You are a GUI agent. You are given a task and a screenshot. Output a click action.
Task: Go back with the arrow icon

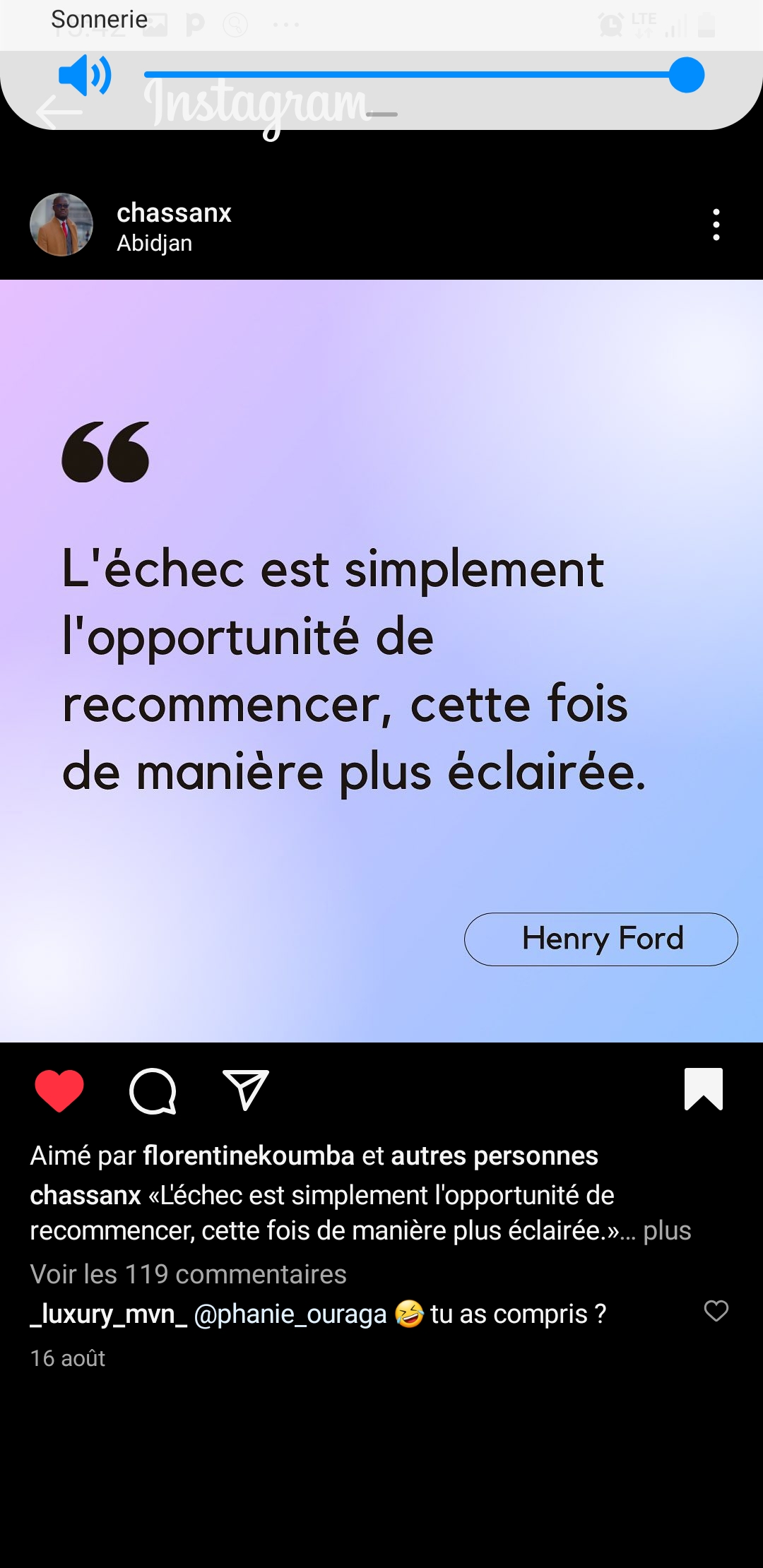pyautogui.click(x=58, y=113)
